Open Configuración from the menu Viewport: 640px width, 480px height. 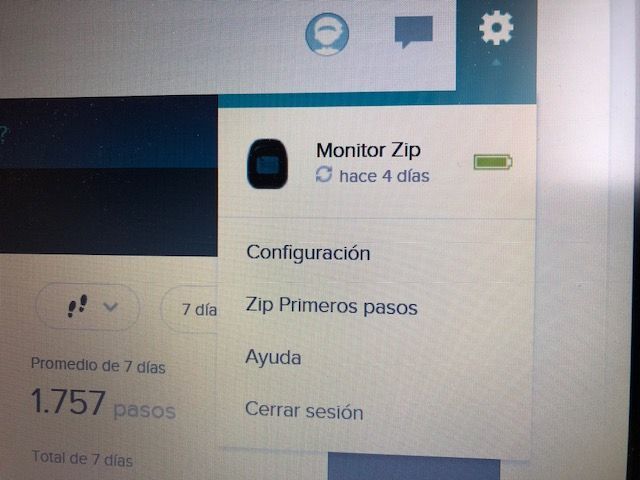[308, 253]
